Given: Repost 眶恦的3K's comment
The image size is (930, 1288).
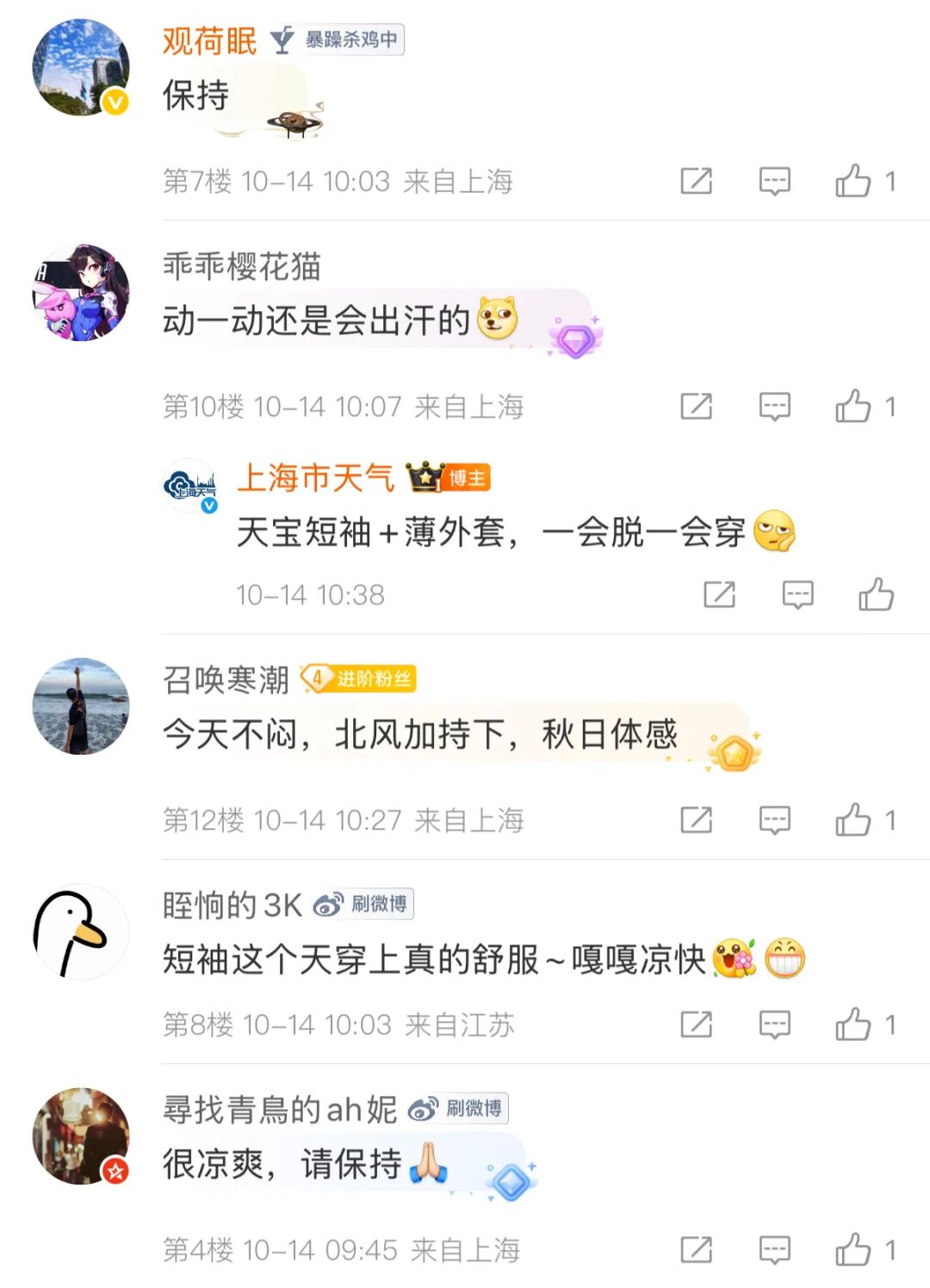Looking at the screenshot, I should [x=696, y=1024].
